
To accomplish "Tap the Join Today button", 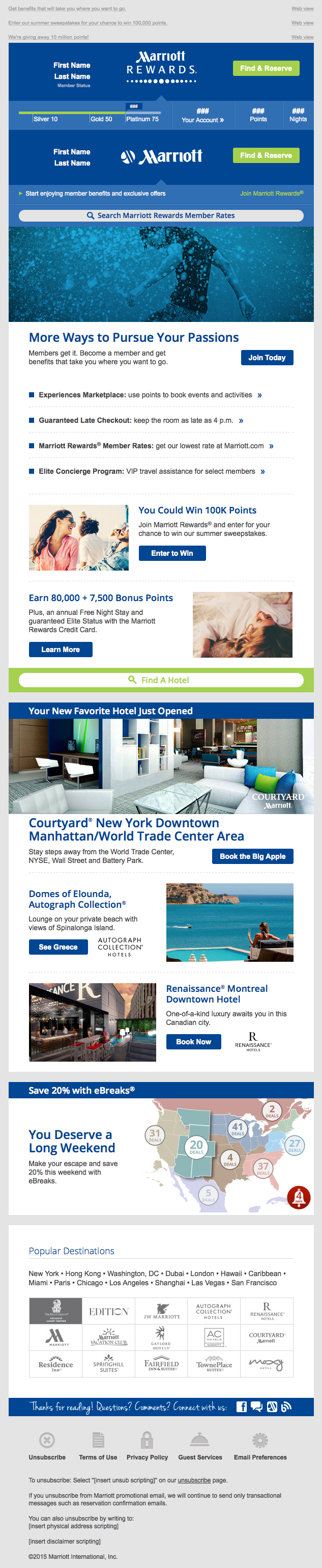I will [267, 358].
